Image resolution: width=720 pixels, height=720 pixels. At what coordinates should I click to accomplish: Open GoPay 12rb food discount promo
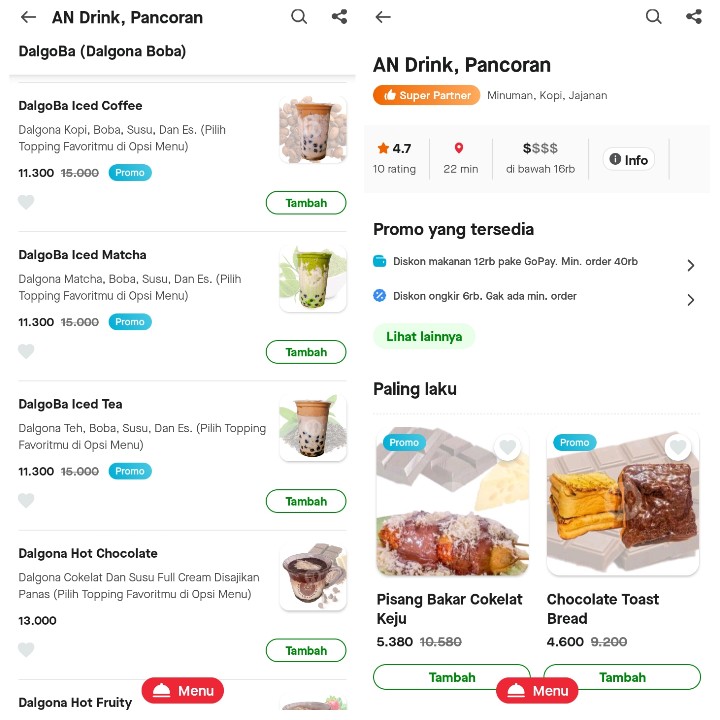click(x=533, y=263)
